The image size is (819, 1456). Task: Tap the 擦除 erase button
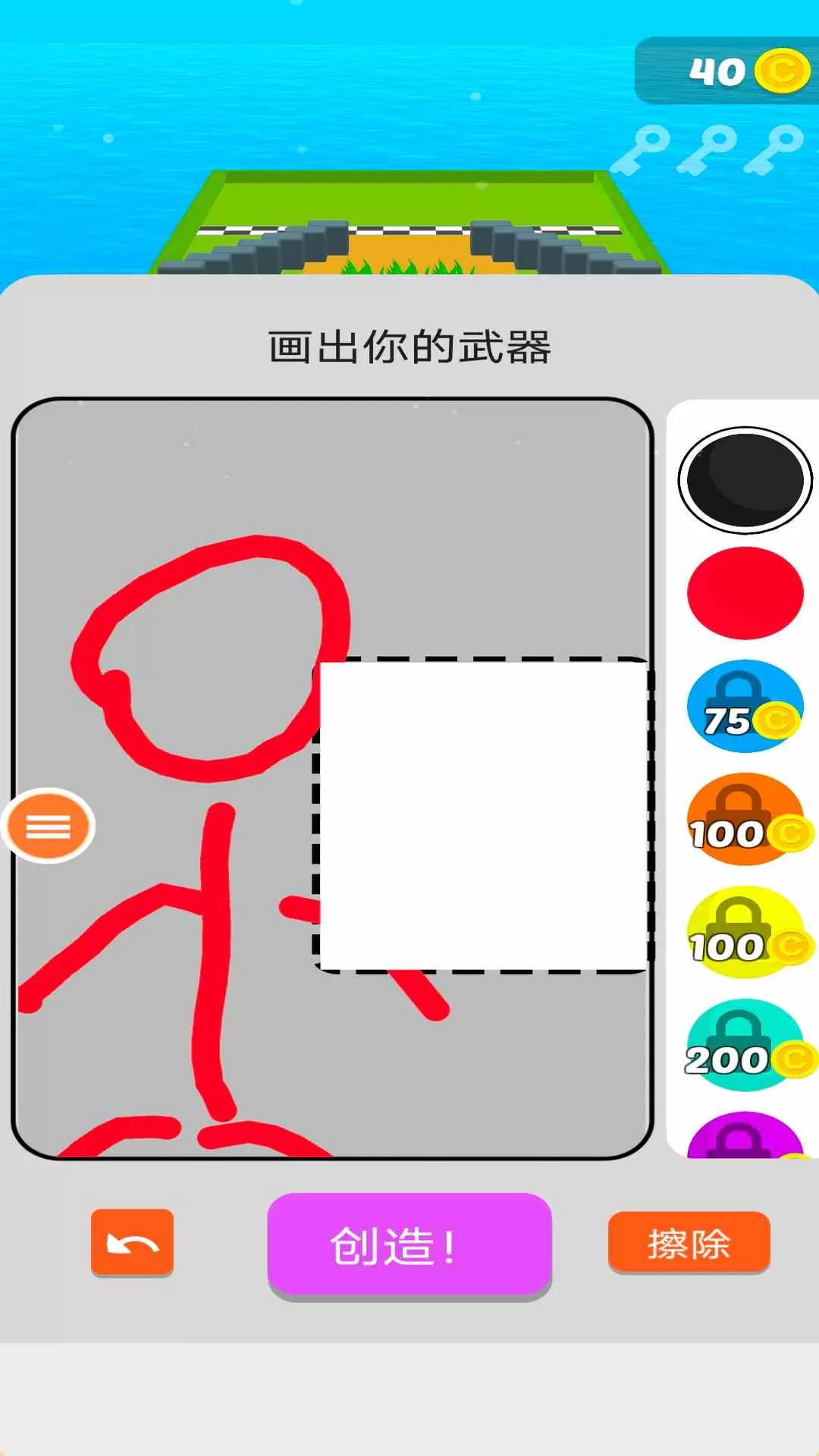[x=689, y=1242]
